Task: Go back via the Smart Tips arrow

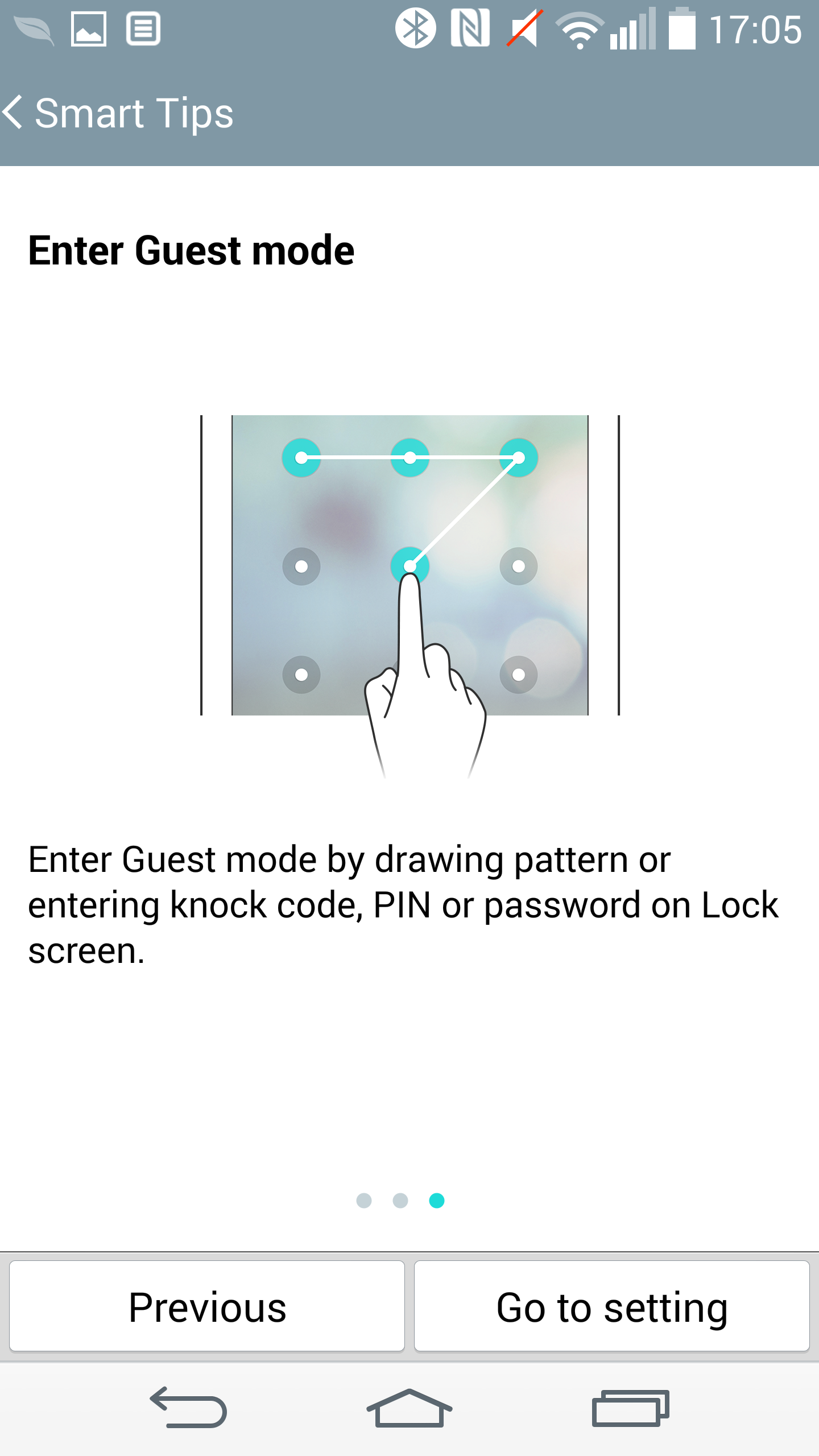Action: (x=13, y=112)
